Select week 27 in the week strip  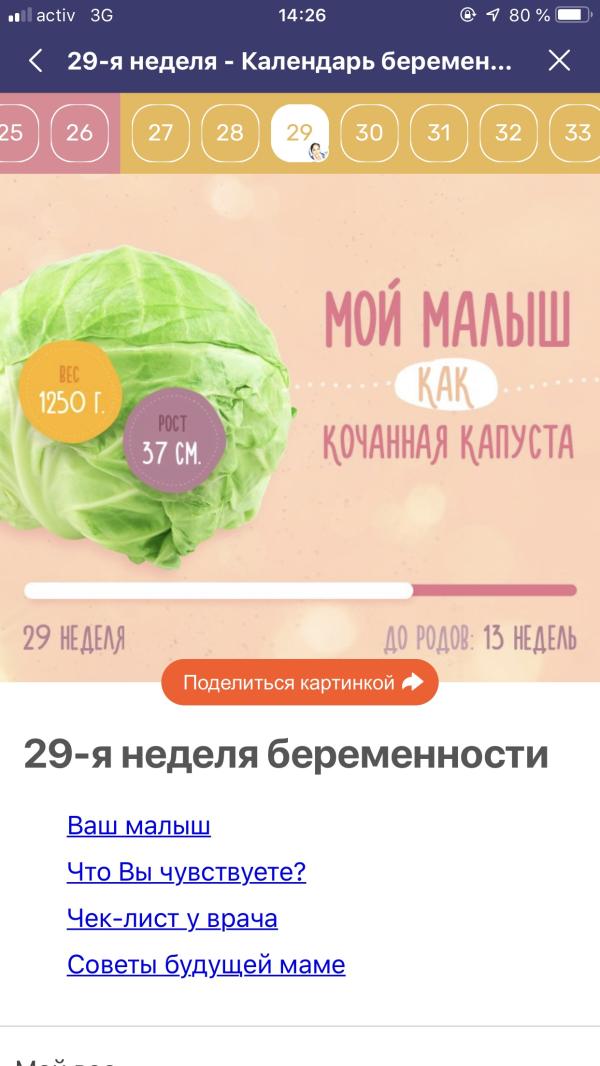click(x=160, y=133)
